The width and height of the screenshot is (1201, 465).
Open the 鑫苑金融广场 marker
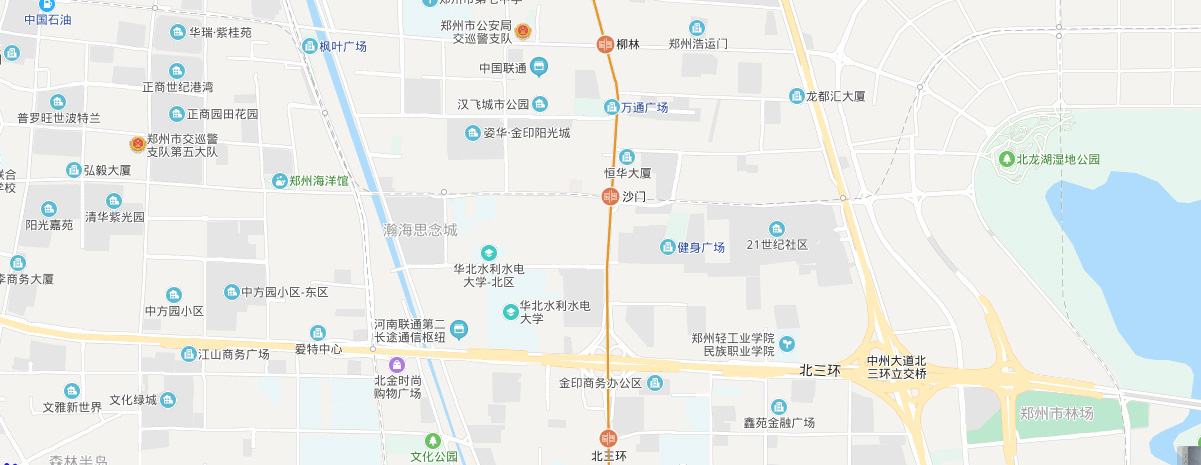[779, 406]
